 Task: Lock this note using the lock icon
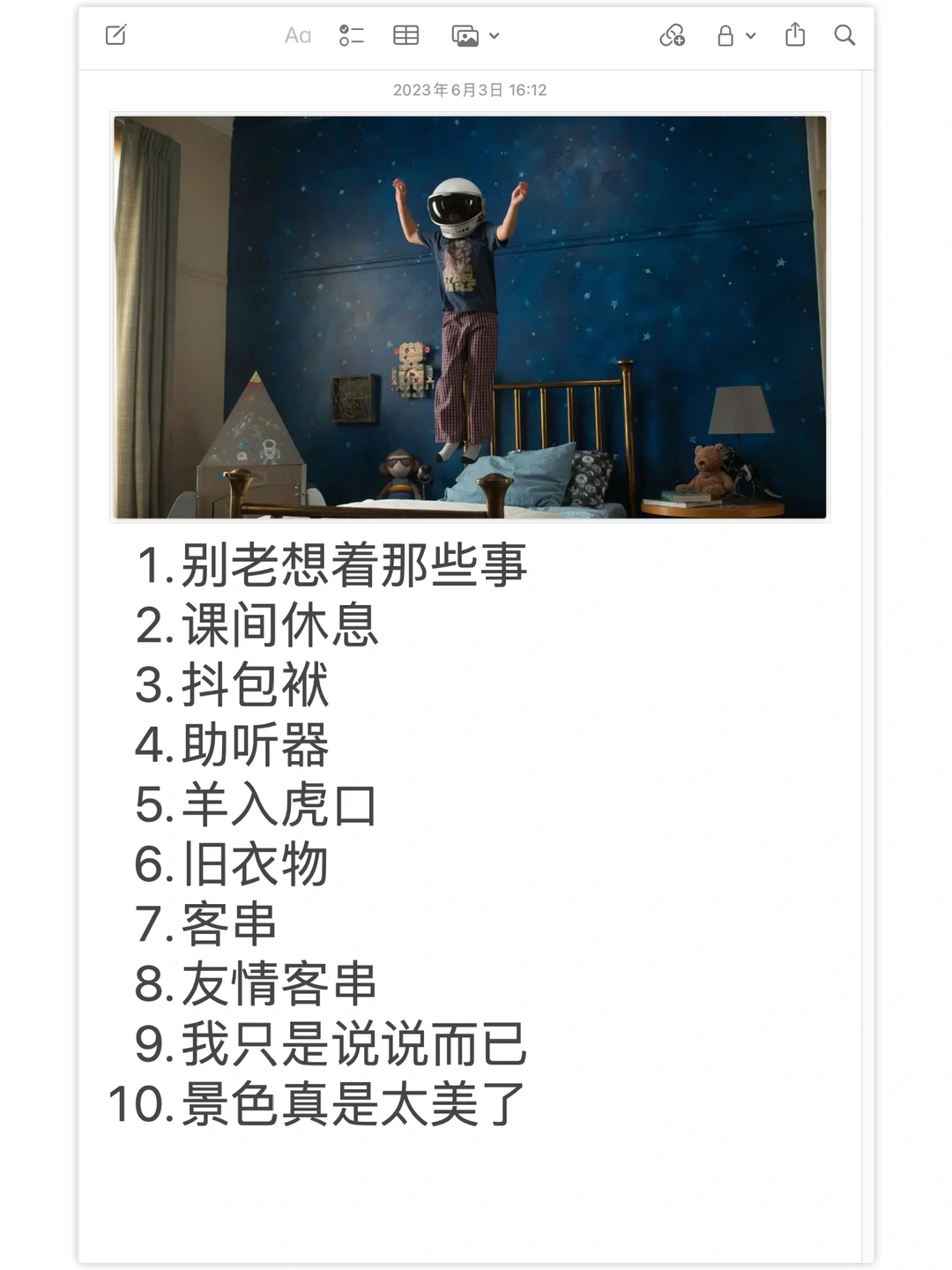(725, 35)
